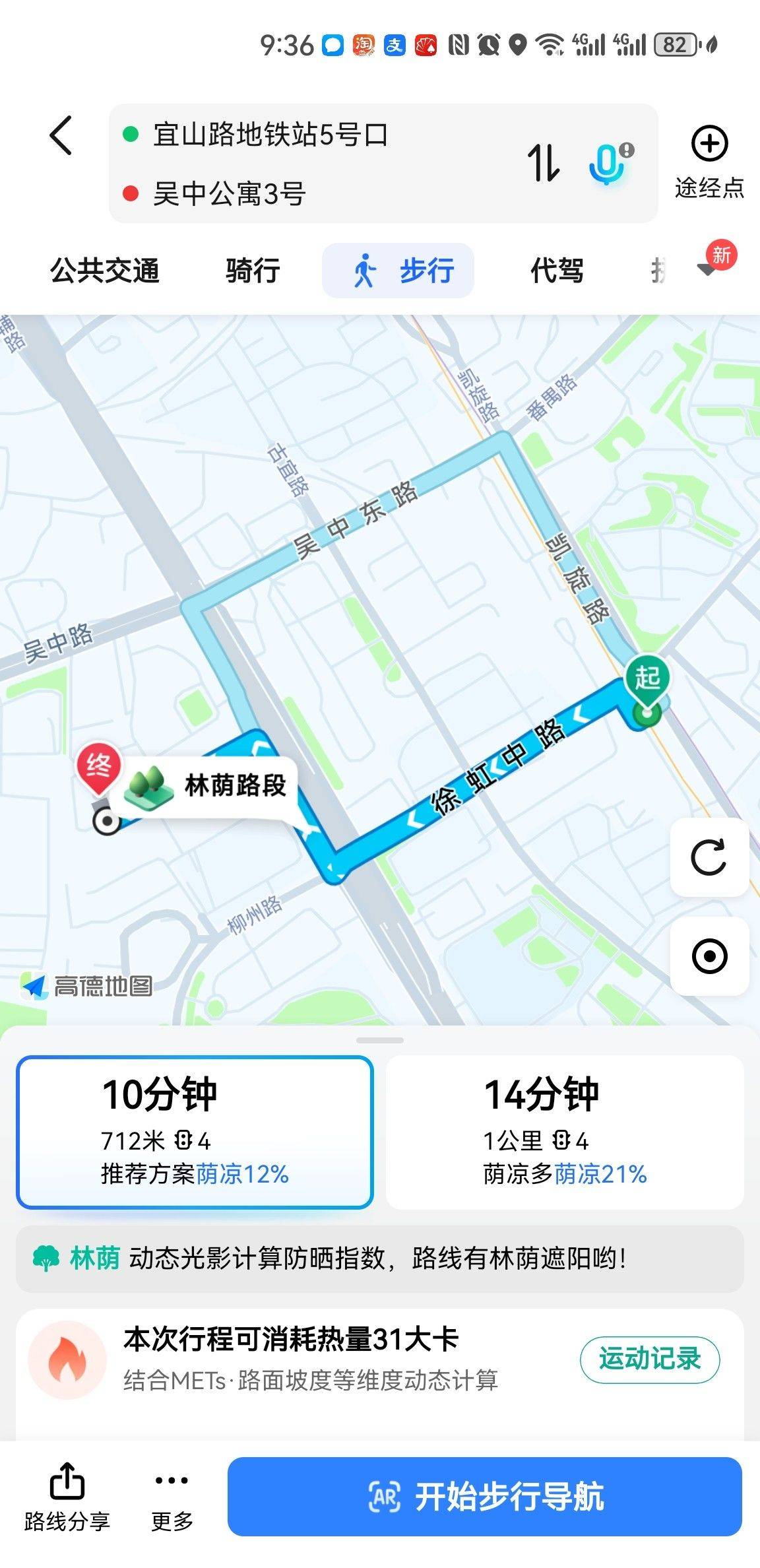
Task: Open 运动记录 exercise record
Action: [650, 1360]
